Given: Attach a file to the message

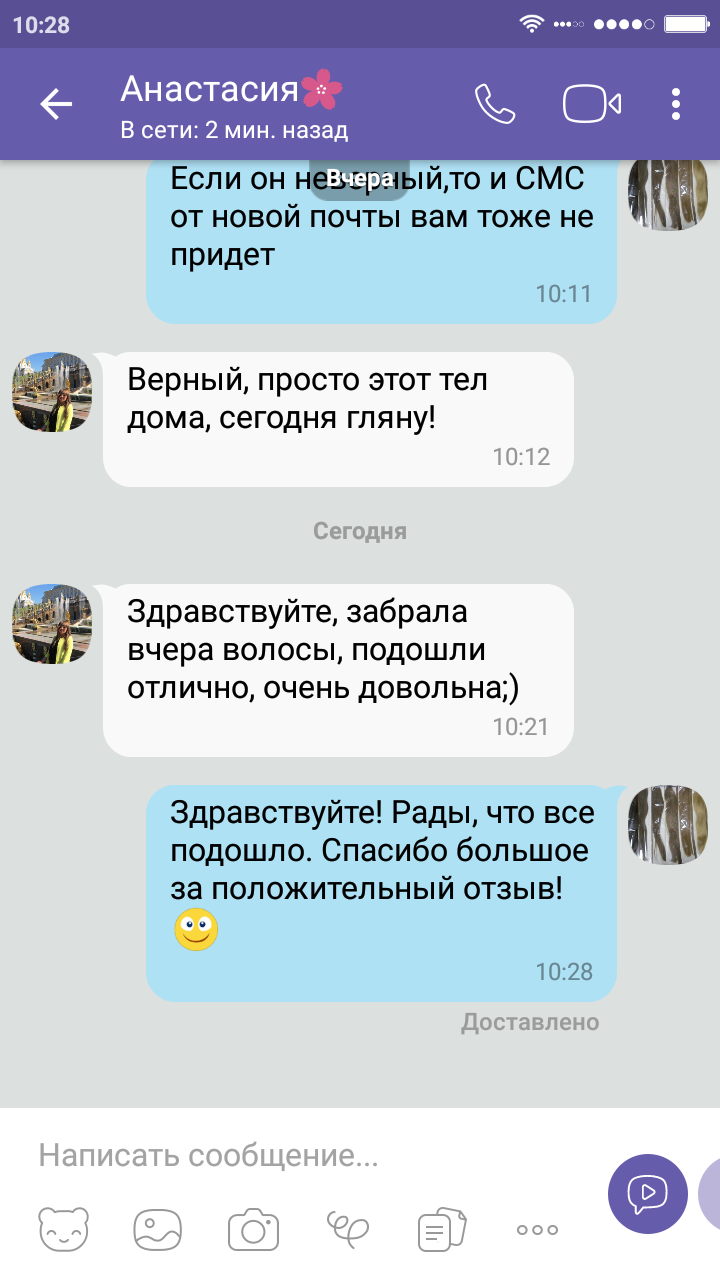Looking at the screenshot, I should 442,1229.
